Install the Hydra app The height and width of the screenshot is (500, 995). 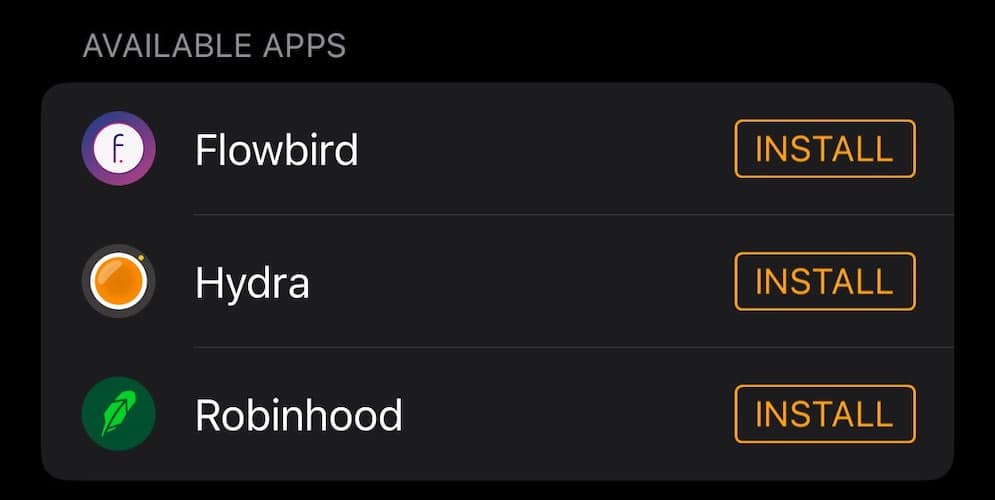(x=824, y=282)
